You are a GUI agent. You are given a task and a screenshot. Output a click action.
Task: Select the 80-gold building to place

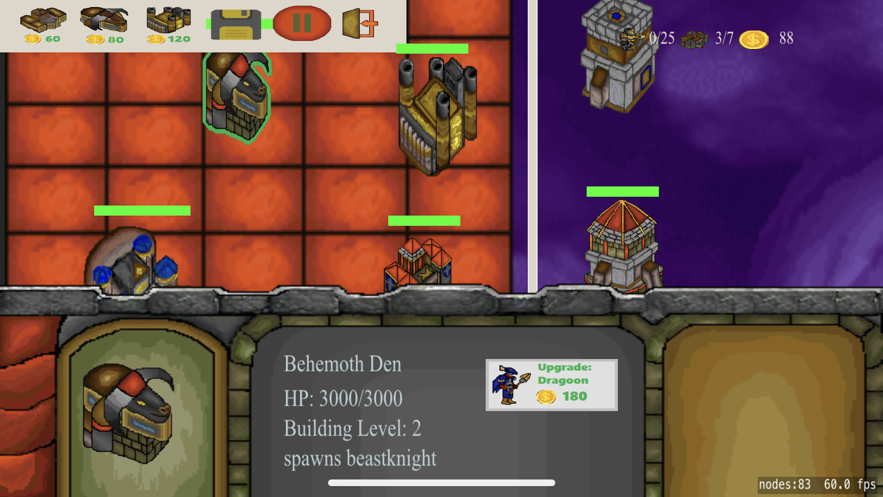[104, 25]
